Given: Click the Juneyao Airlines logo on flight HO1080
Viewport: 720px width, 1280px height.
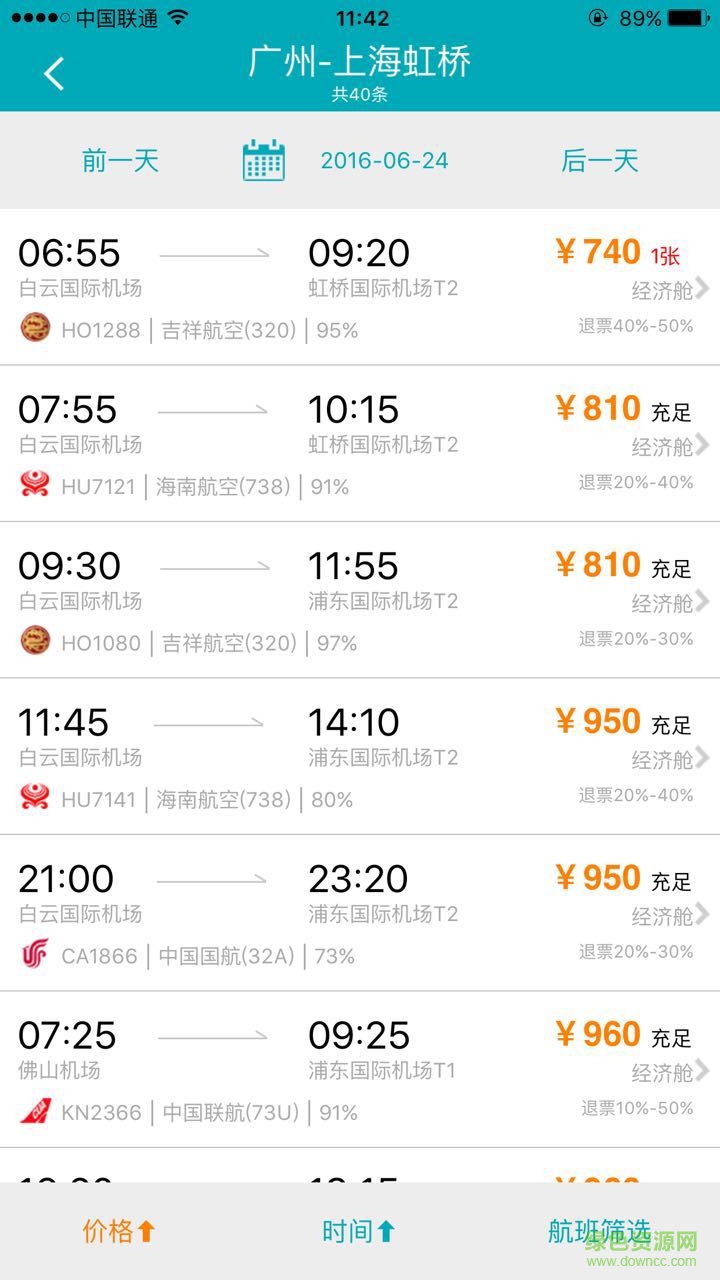Looking at the screenshot, I should (35, 642).
